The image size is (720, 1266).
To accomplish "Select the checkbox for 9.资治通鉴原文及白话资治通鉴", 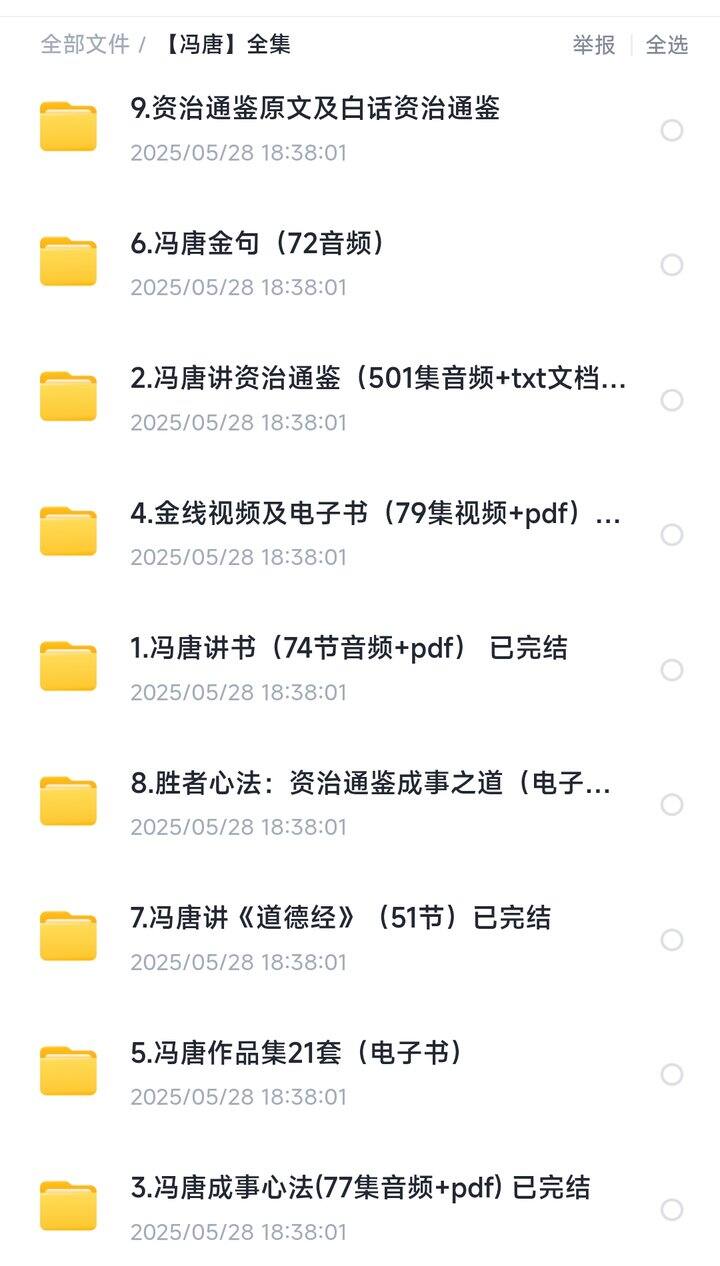I will point(671,128).
